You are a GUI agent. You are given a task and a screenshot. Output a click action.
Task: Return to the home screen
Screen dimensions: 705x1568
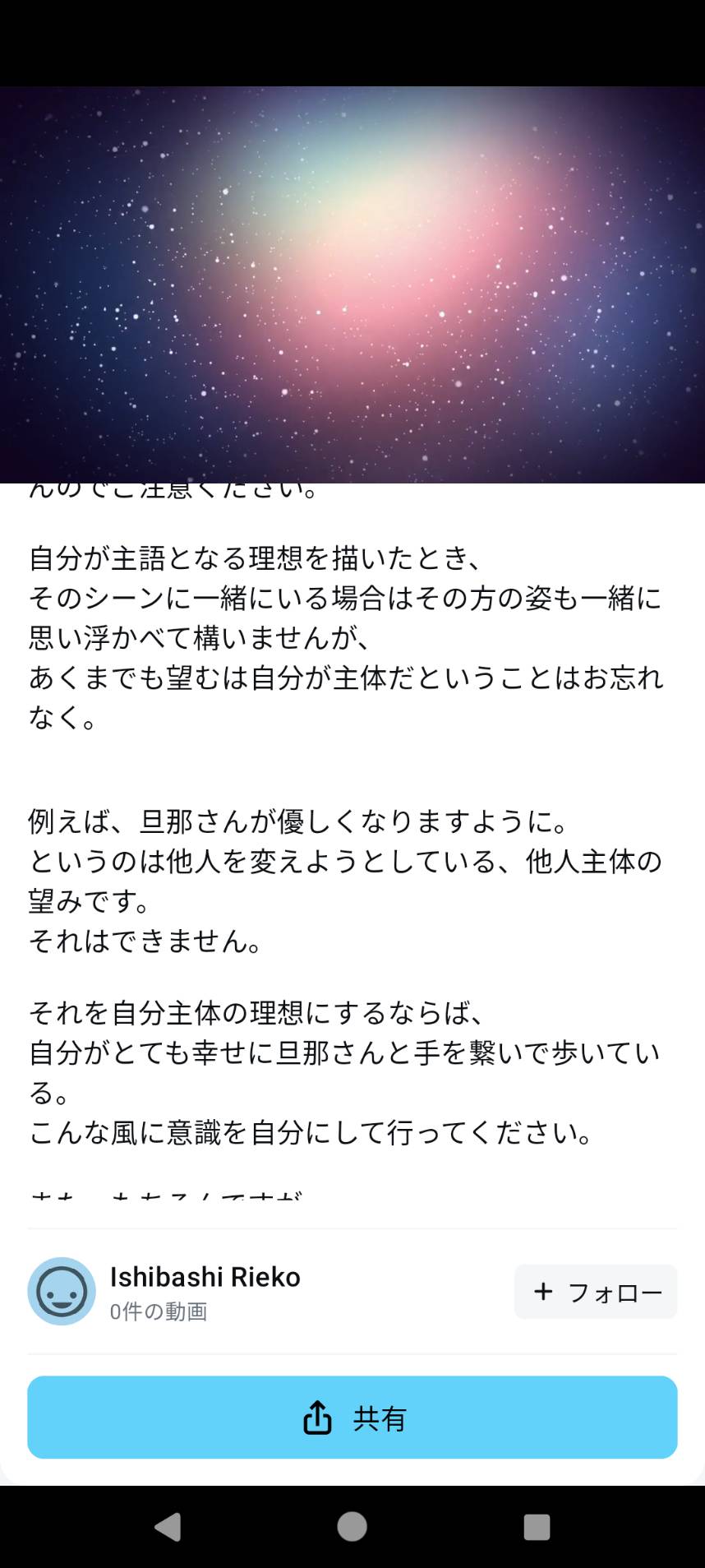pos(352,1527)
